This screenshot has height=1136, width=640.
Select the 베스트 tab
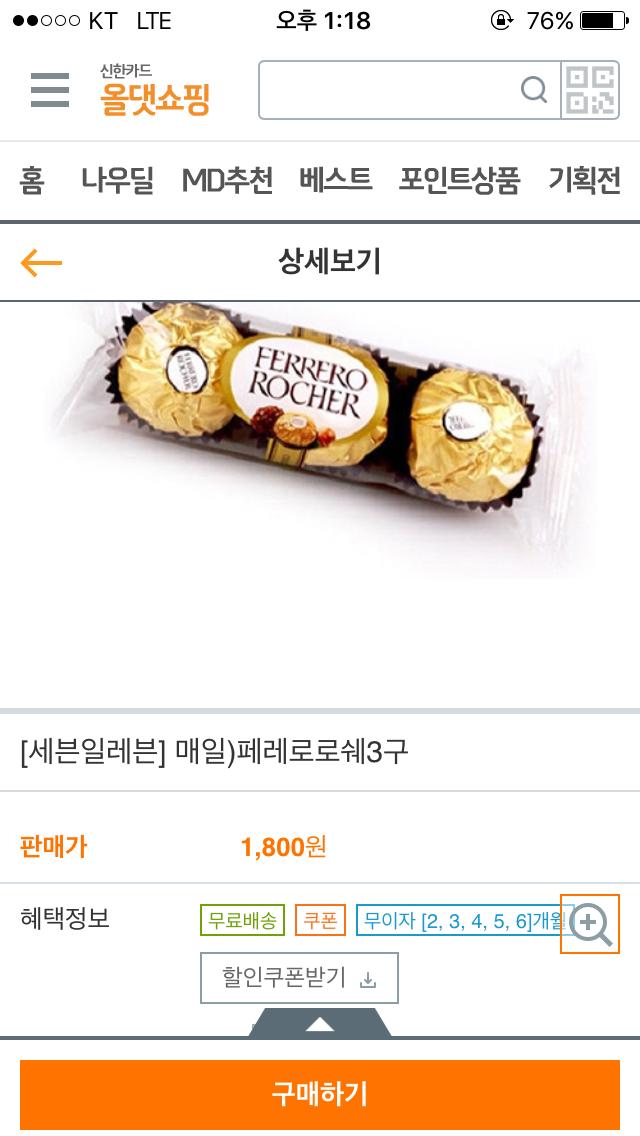click(336, 181)
